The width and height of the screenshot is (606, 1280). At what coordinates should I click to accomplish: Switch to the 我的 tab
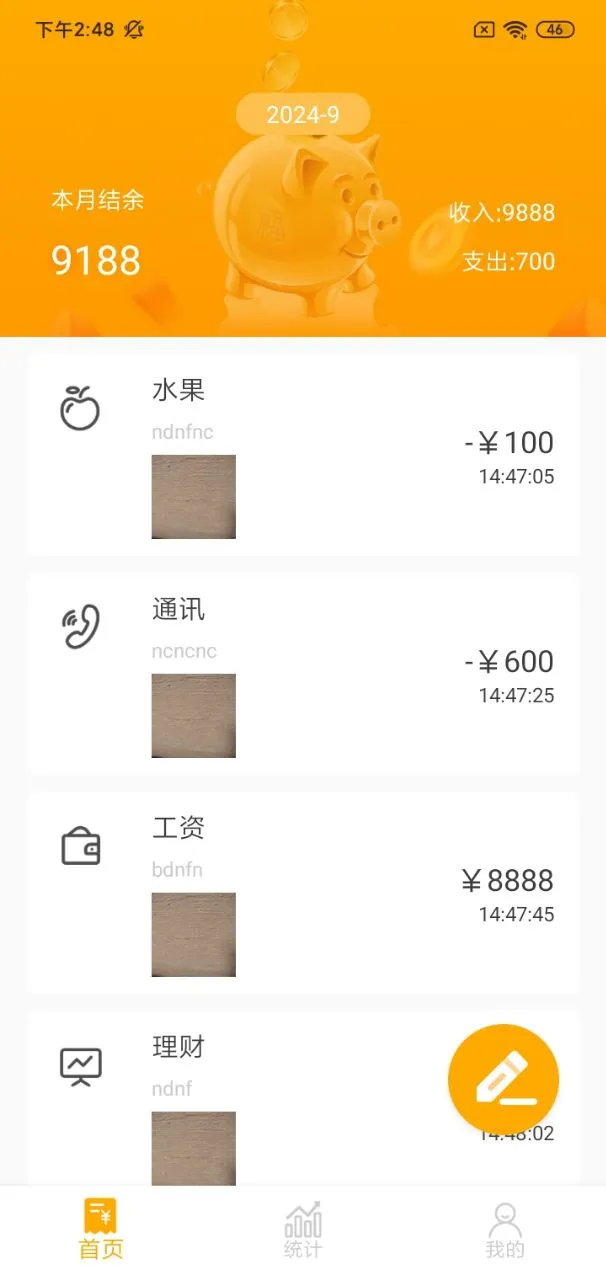pos(505,1230)
